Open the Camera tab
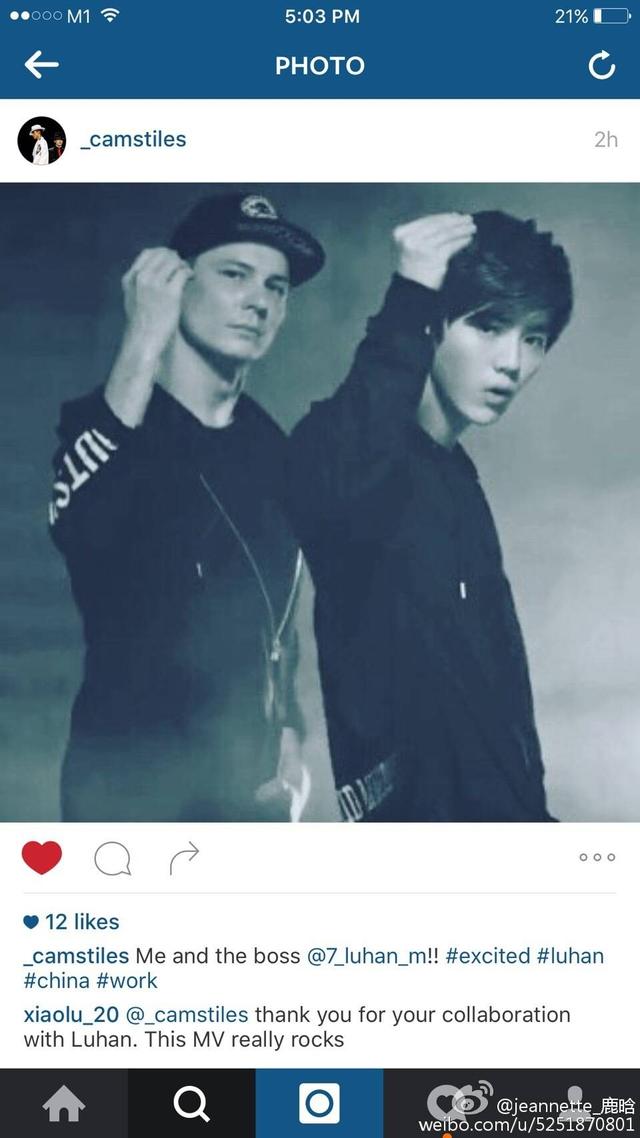The height and width of the screenshot is (1138, 640). 319,1103
